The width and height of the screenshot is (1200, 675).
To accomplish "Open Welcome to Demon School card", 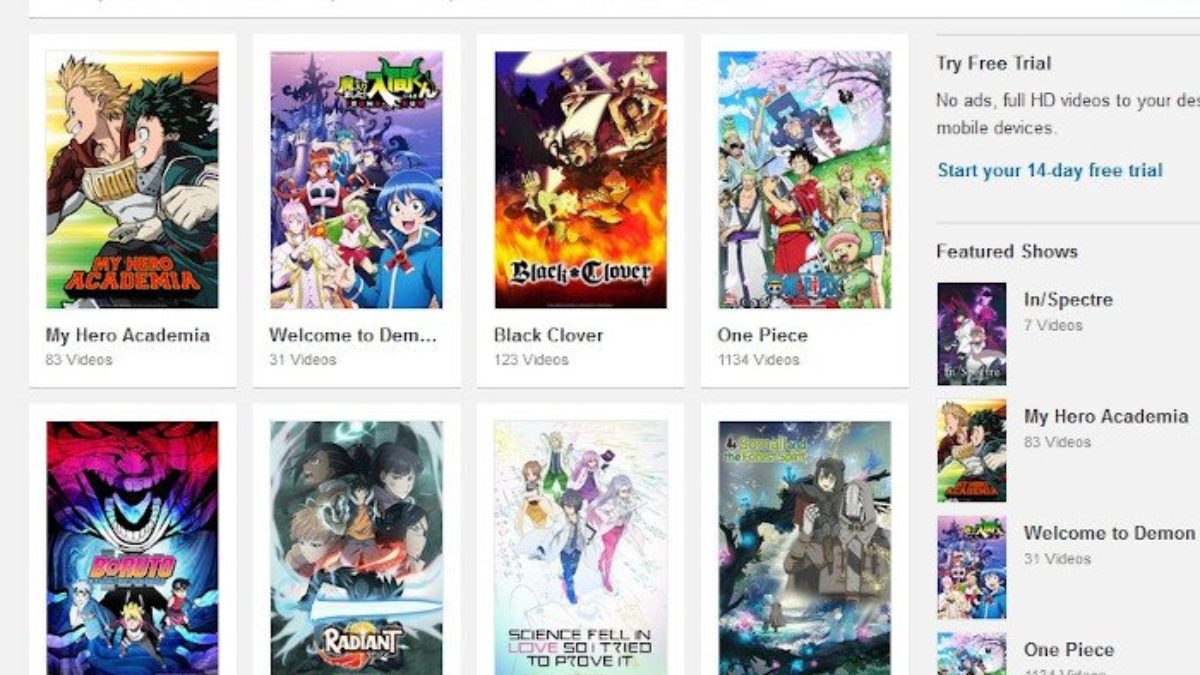I will pos(356,181).
